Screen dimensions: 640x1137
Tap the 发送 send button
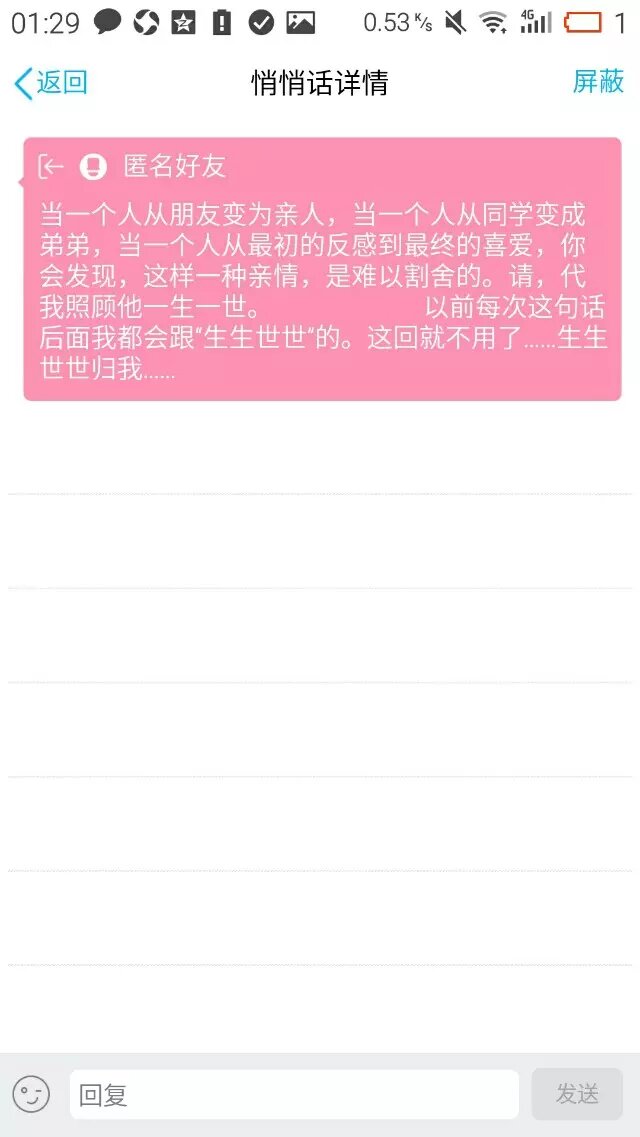pos(577,1094)
